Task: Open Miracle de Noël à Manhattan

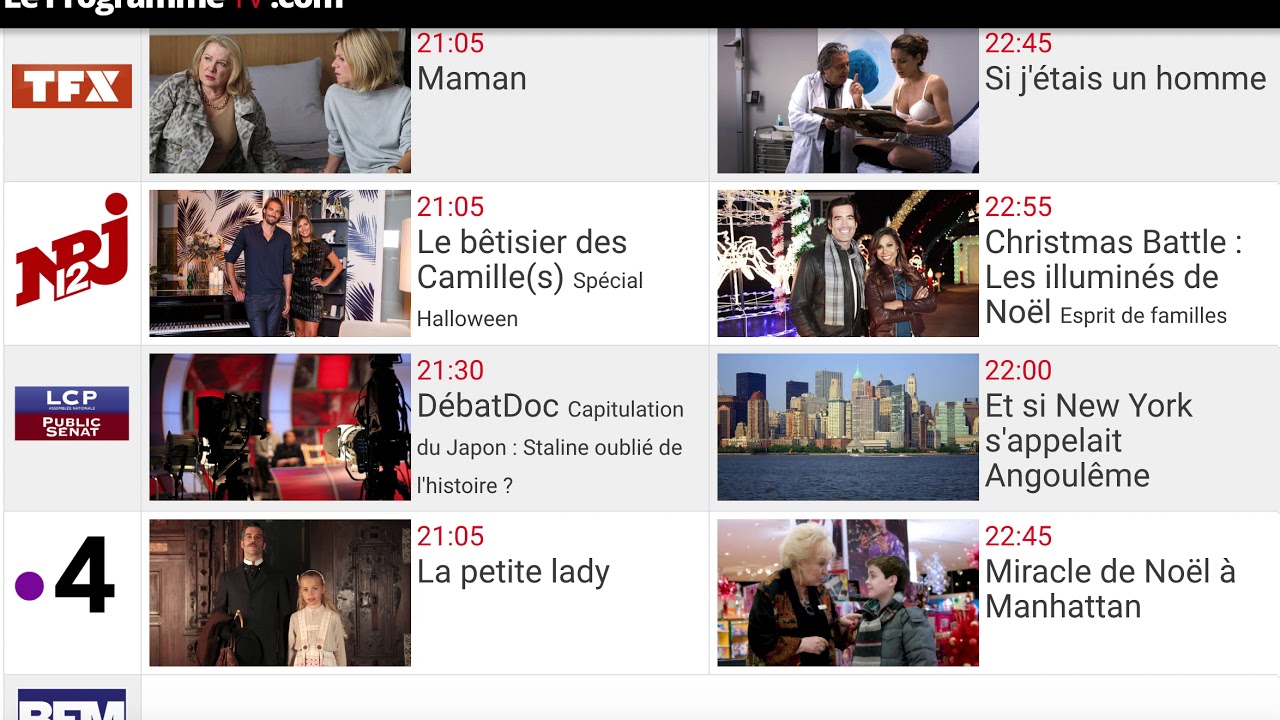Action: tap(1110, 588)
